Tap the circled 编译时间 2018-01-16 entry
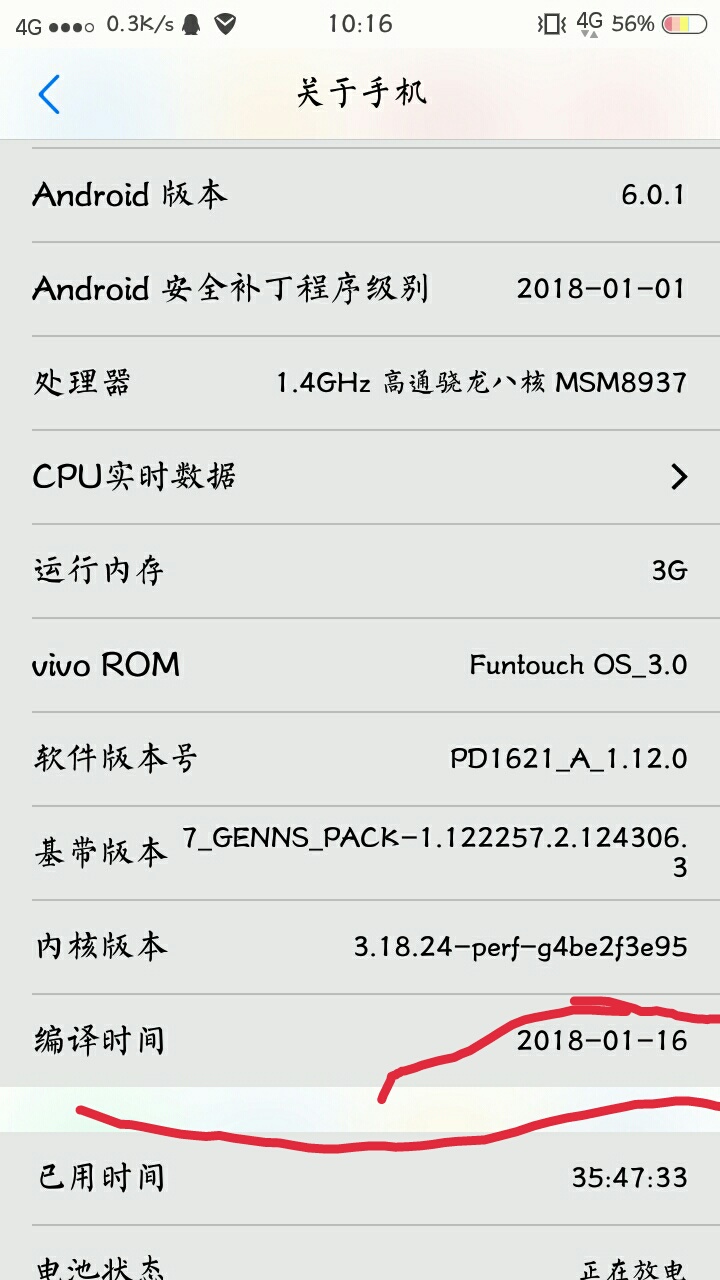This screenshot has width=720, height=1280. (360, 1040)
